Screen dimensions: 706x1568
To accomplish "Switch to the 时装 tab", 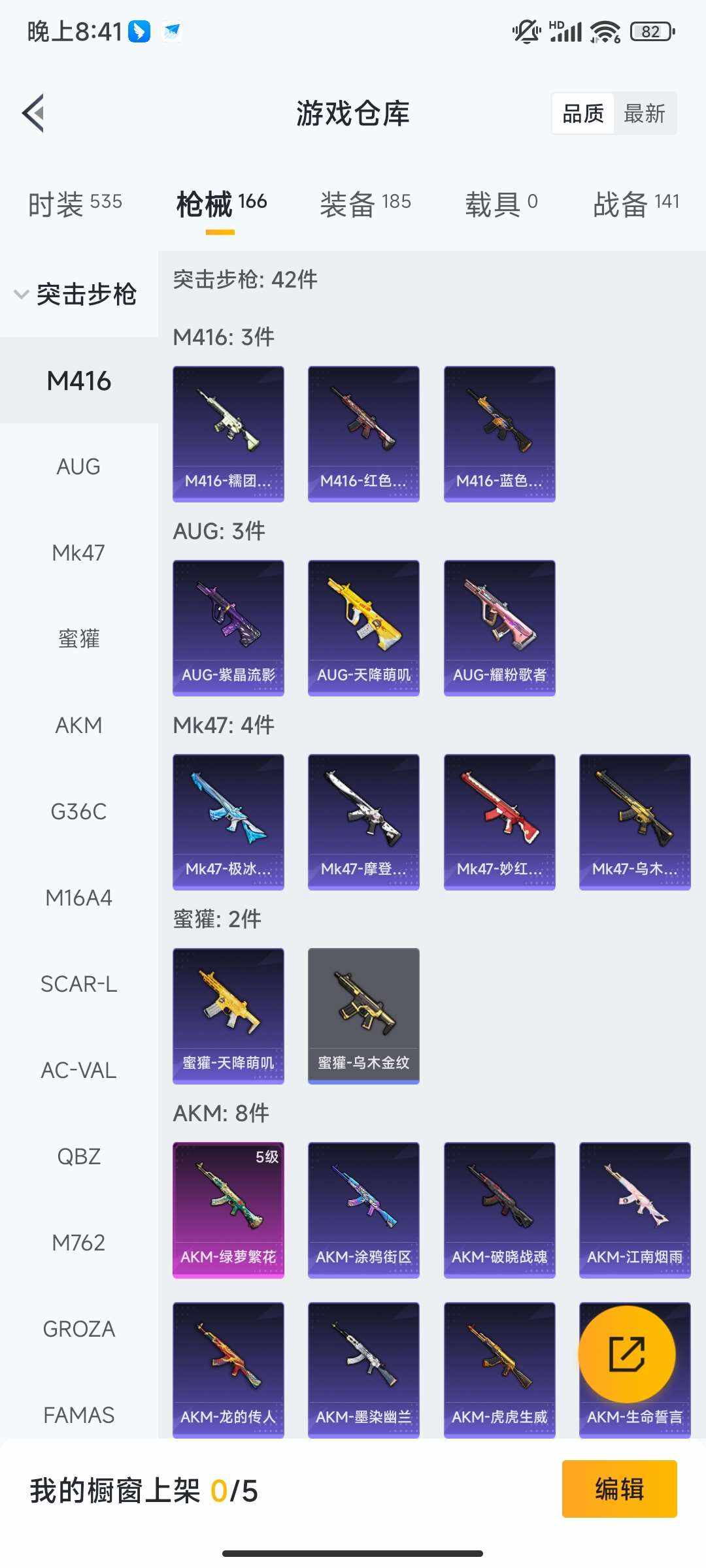I will (75, 204).
